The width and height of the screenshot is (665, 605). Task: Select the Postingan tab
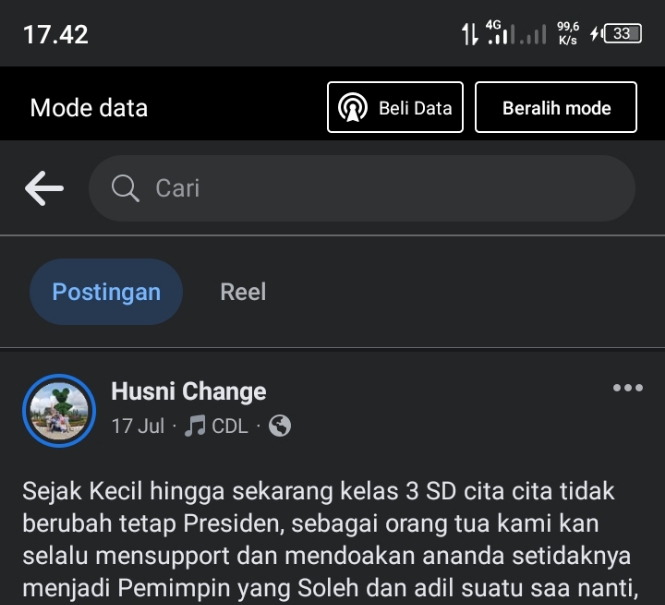[x=106, y=292]
